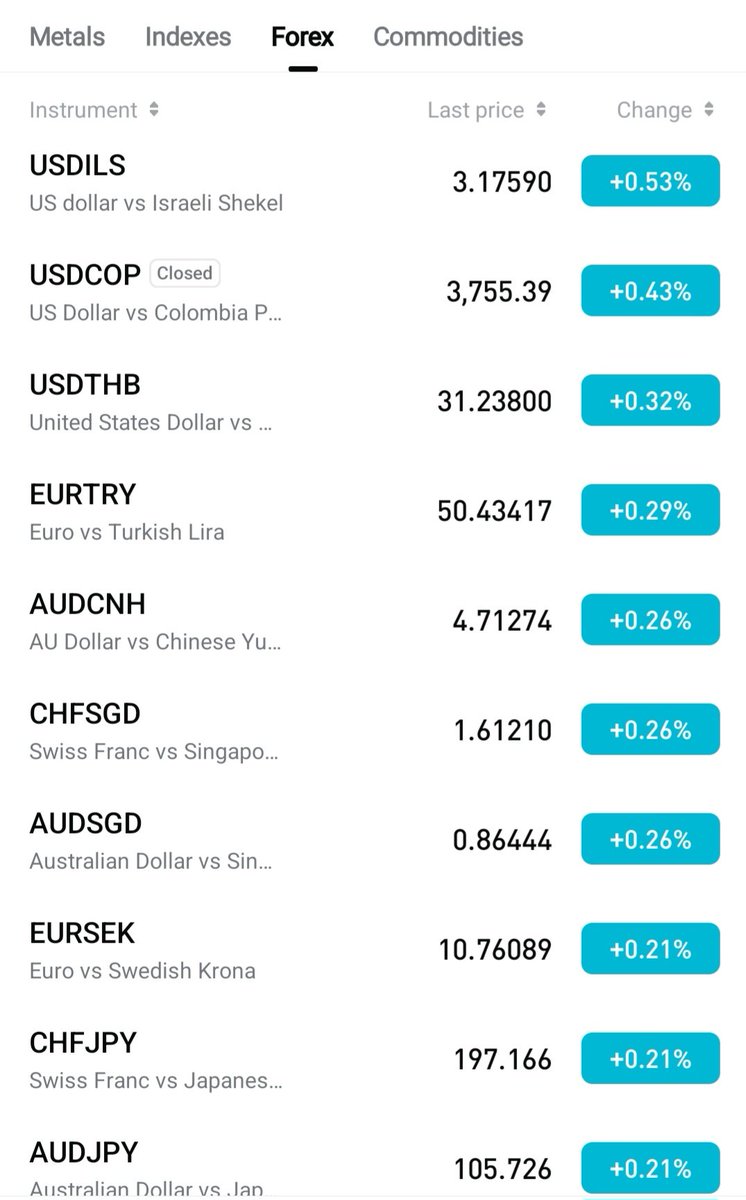
Task: Open the Commodities tab
Action: pyautogui.click(x=448, y=37)
